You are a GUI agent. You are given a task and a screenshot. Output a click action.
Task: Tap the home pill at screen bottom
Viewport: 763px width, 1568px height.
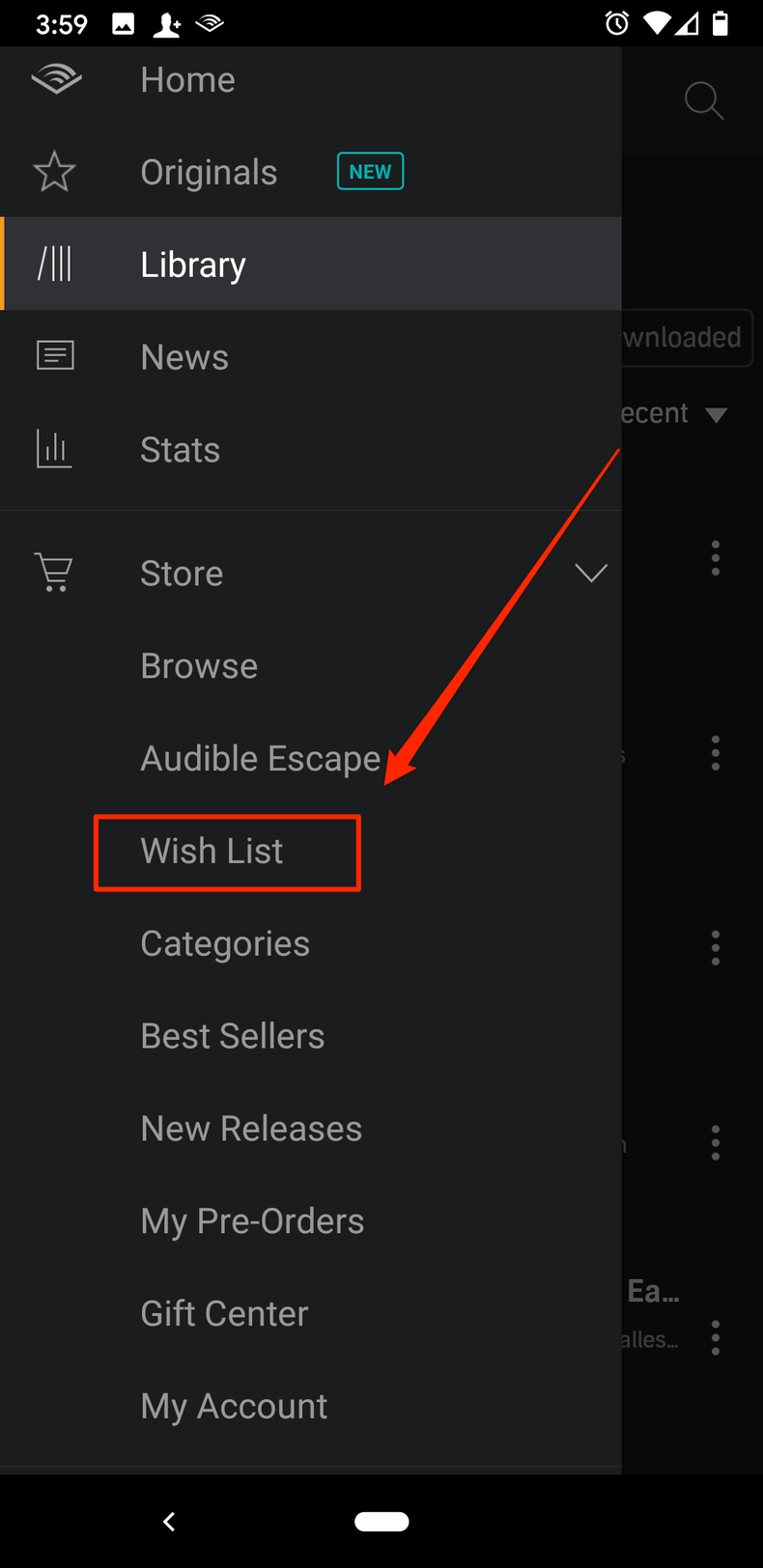pyautogui.click(x=381, y=1521)
